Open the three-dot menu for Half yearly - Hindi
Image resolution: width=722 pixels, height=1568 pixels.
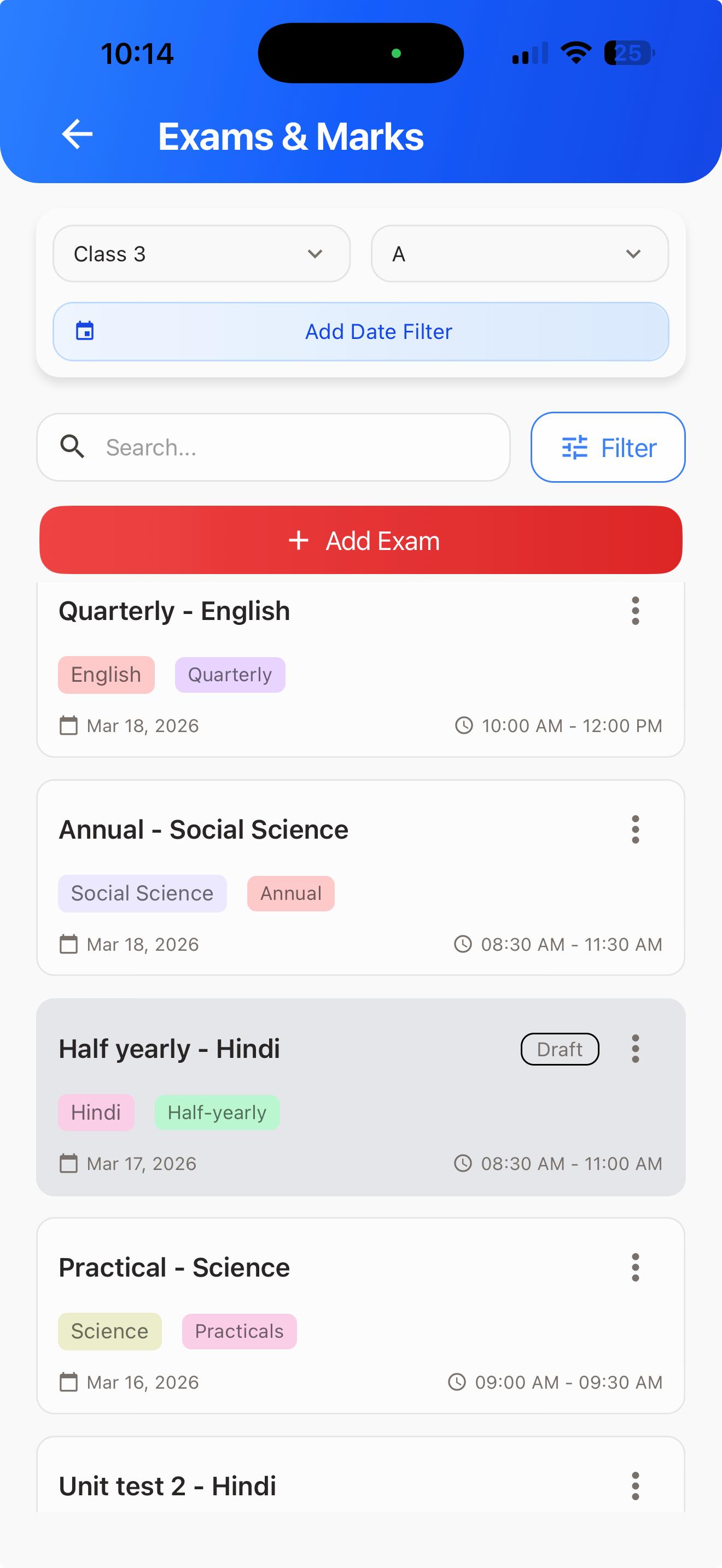click(x=635, y=1049)
